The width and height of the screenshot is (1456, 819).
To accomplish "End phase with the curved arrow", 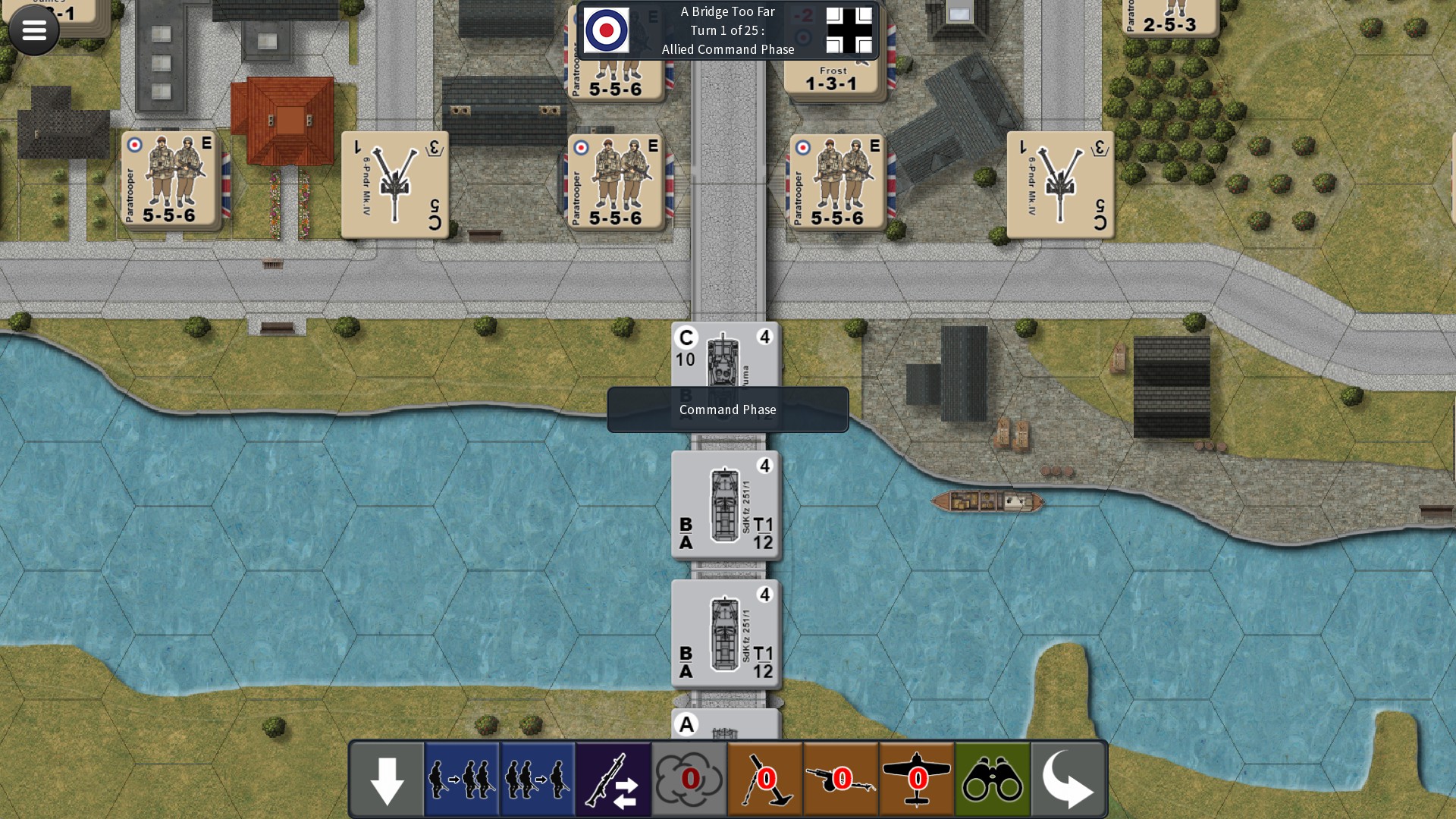I will pyautogui.click(x=1068, y=779).
